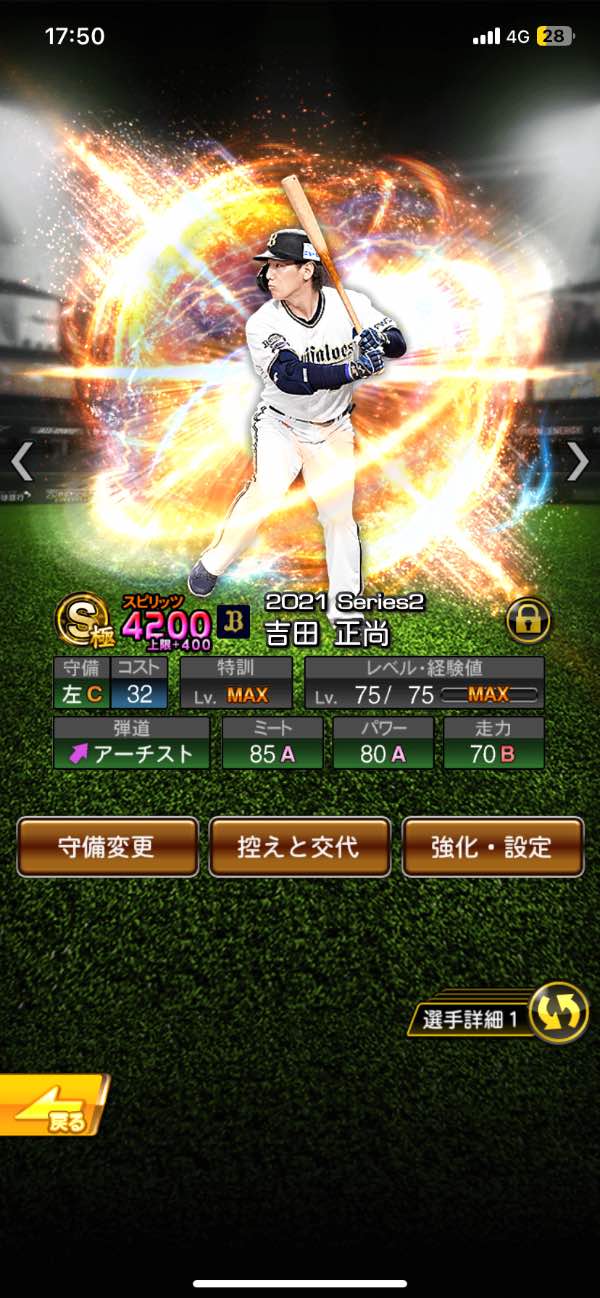This screenshot has height=1298, width=600.
Task: Go to the next player card
Action: tap(578, 461)
